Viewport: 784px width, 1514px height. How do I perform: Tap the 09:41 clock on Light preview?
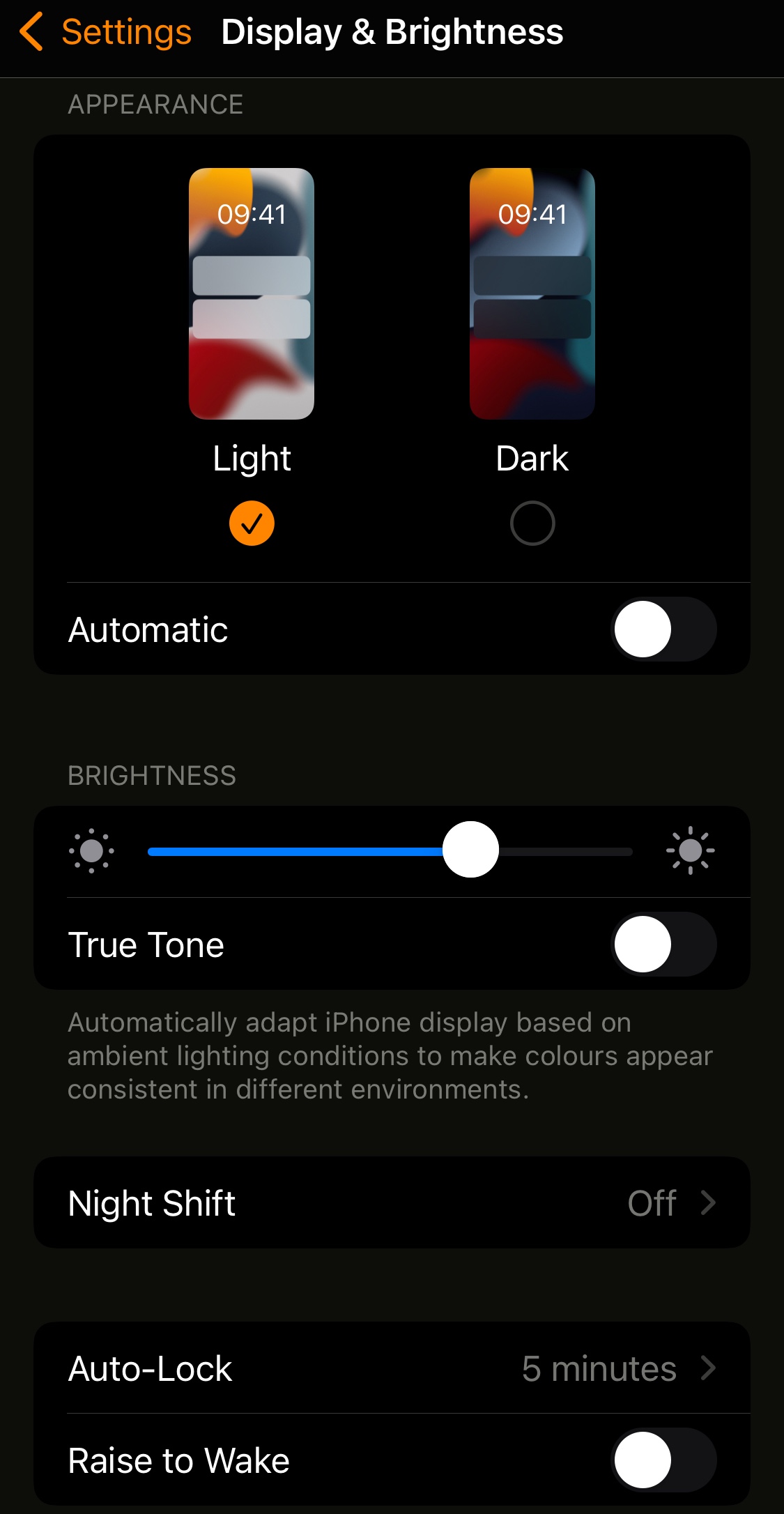(x=252, y=215)
